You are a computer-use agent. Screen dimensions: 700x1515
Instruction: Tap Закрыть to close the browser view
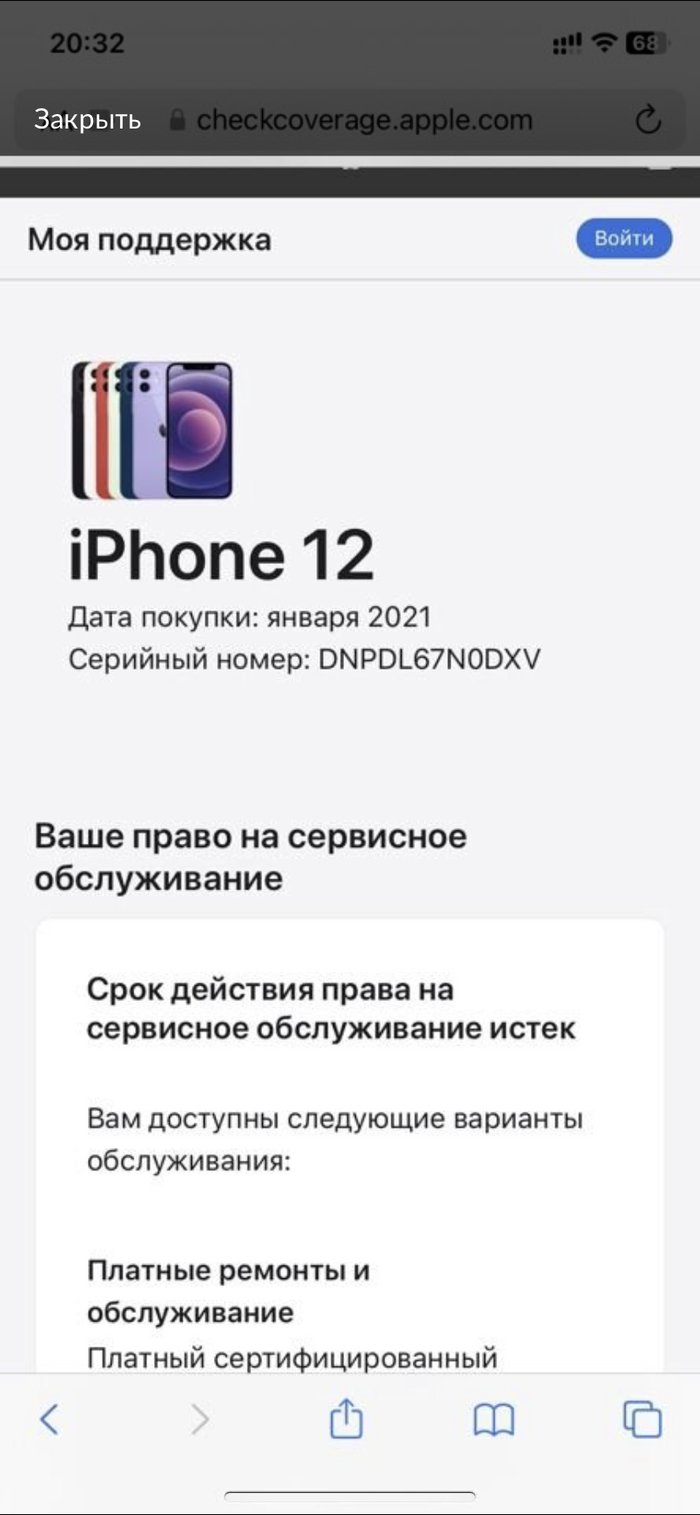point(87,120)
